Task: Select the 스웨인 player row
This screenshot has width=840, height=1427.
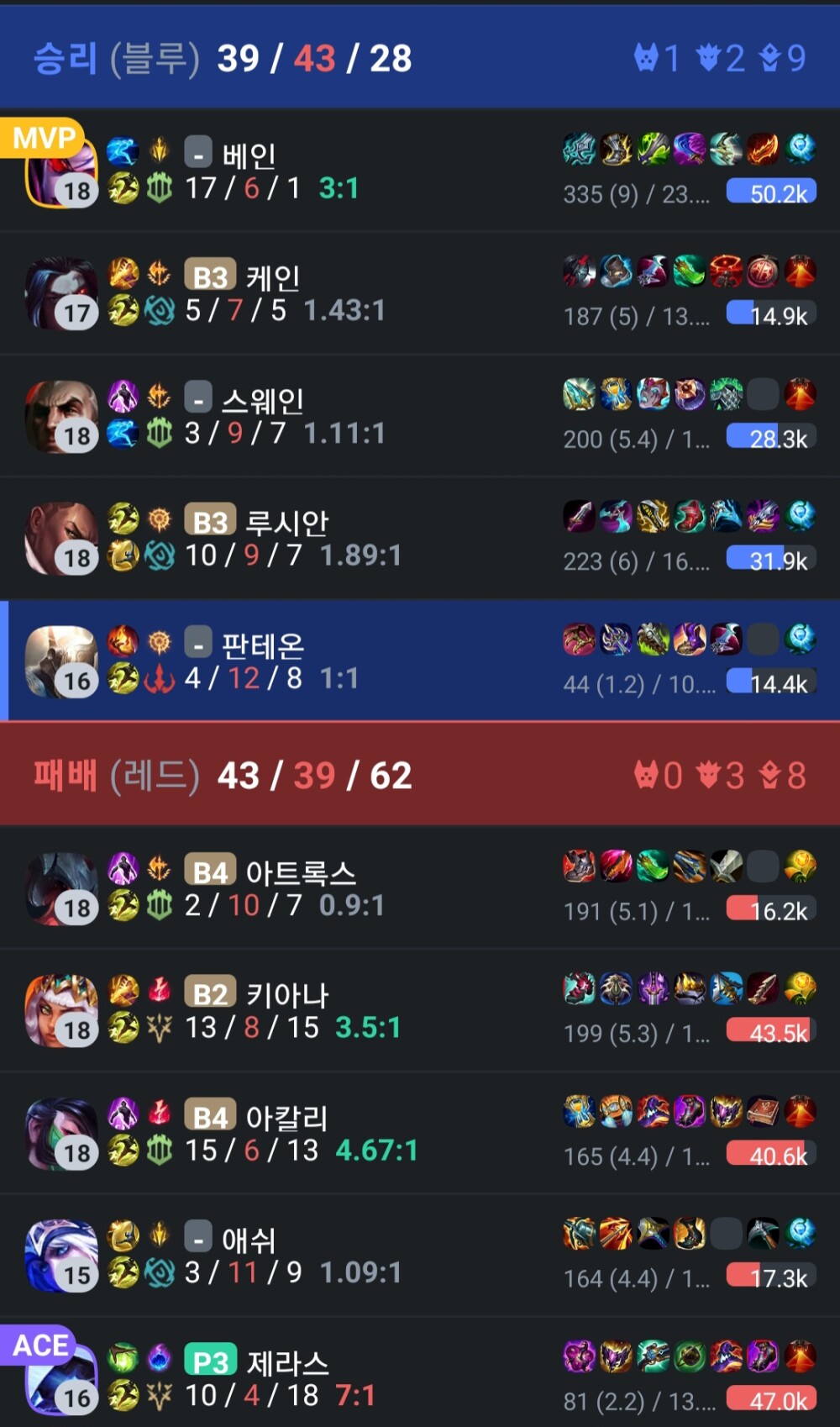Action: click(x=420, y=416)
